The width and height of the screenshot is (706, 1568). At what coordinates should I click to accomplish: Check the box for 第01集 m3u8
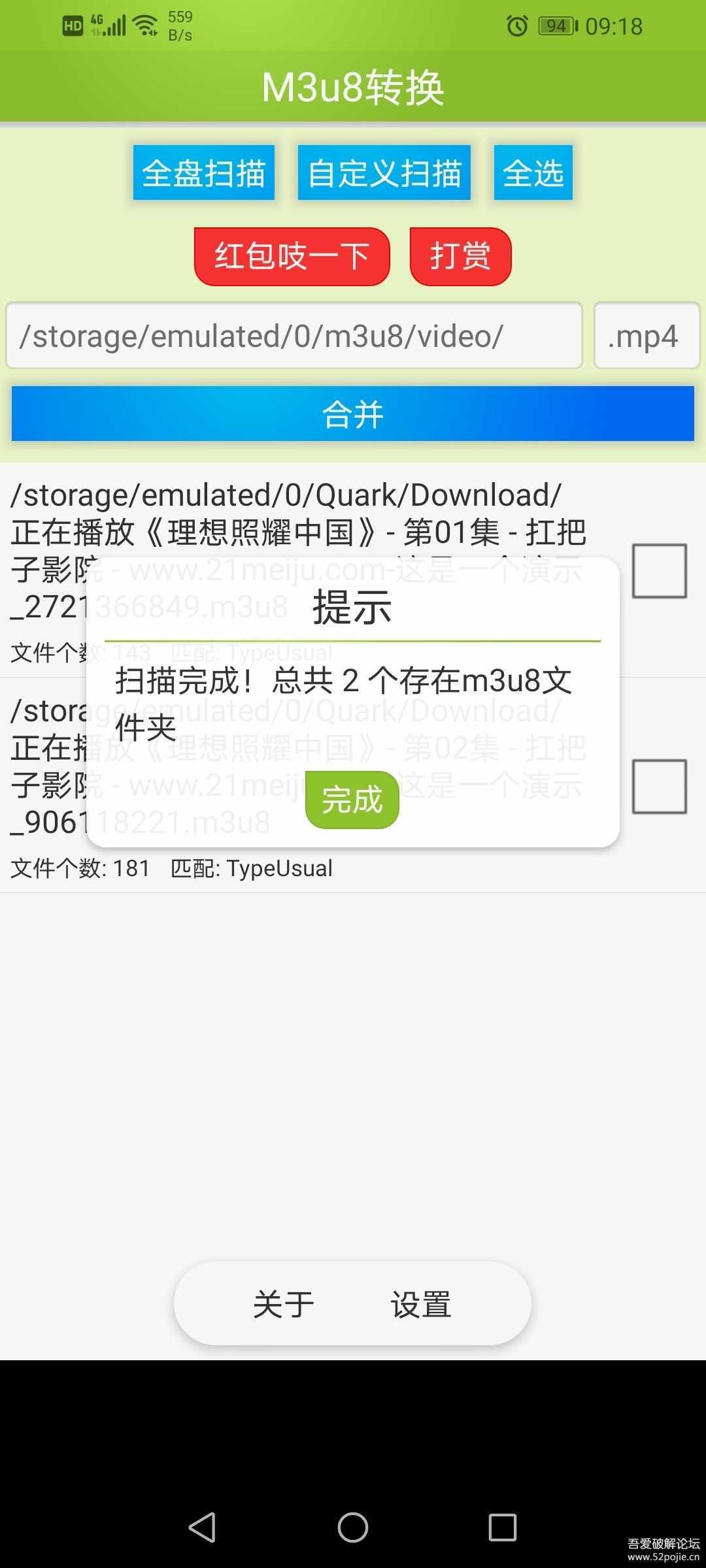pyautogui.click(x=659, y=571)
